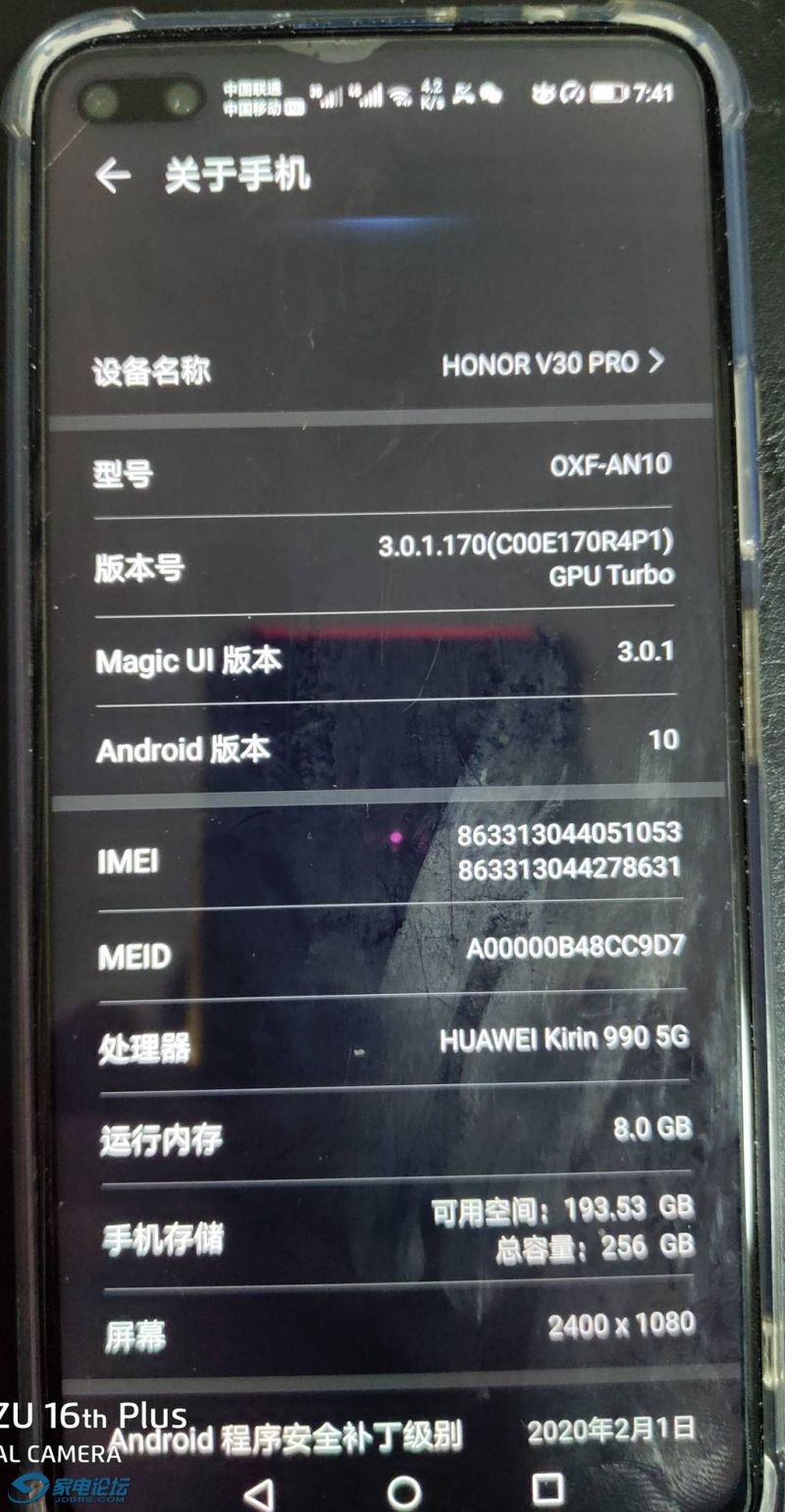Go back from the 关于手机 page
This screenshot has height=1512, width=785.
tap(113, 177)
